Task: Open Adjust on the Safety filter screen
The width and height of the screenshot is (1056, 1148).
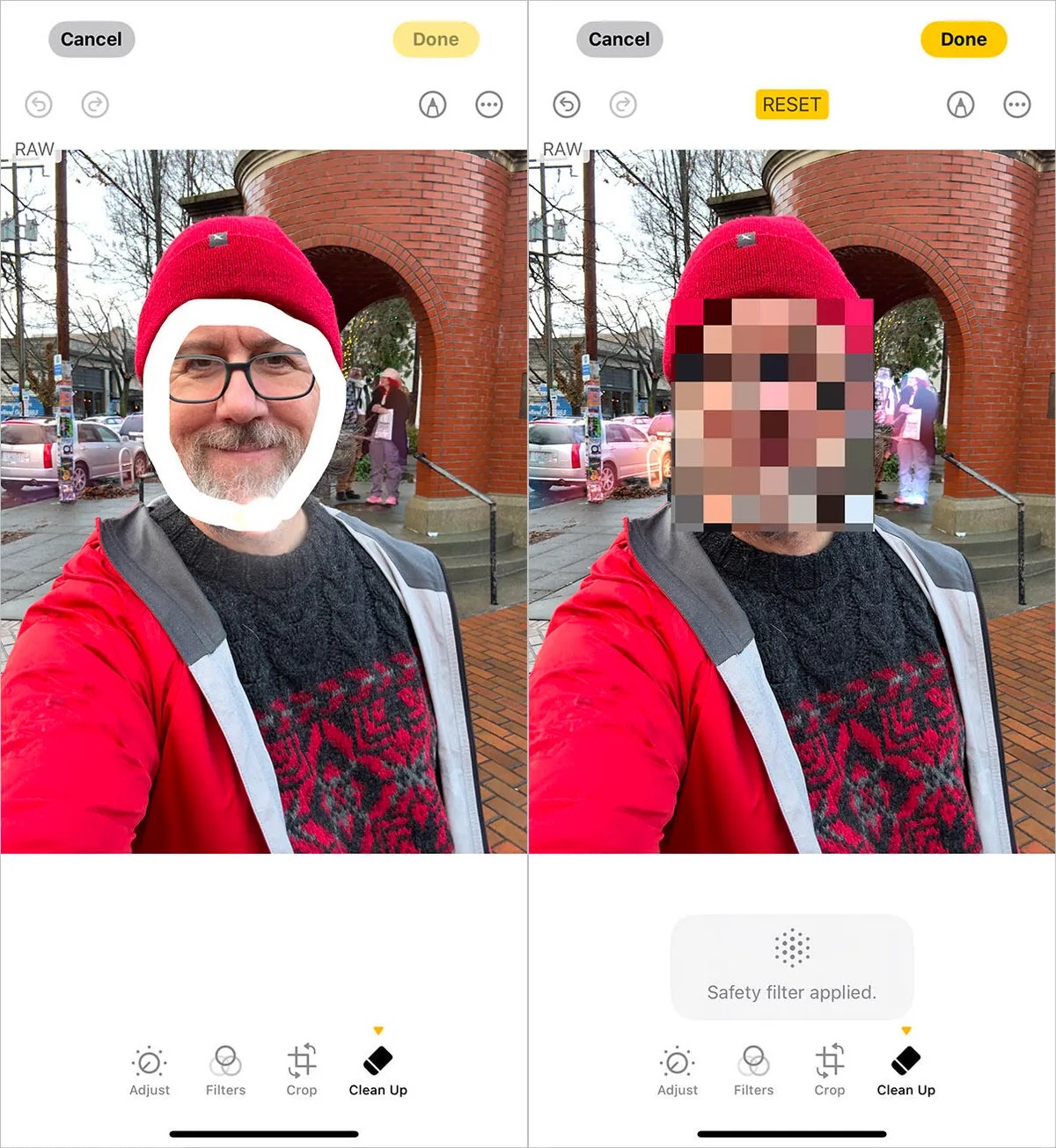Action: click(x=677, y=1070)
